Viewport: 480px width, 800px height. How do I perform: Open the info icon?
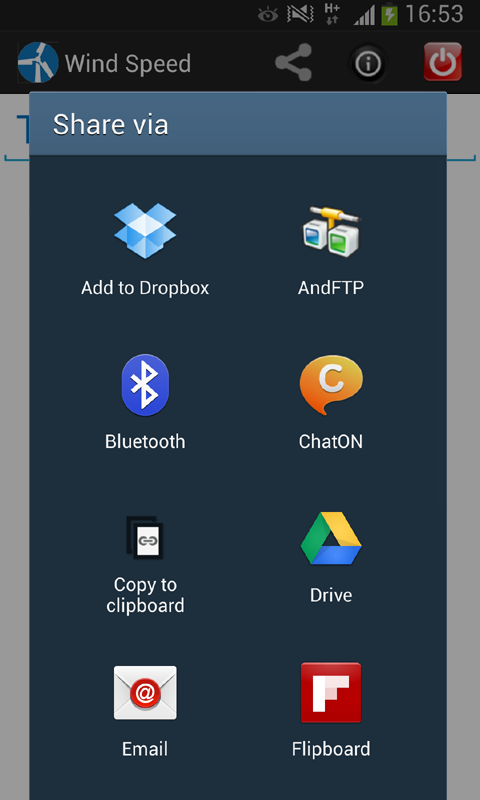click(x=368, y=63)
